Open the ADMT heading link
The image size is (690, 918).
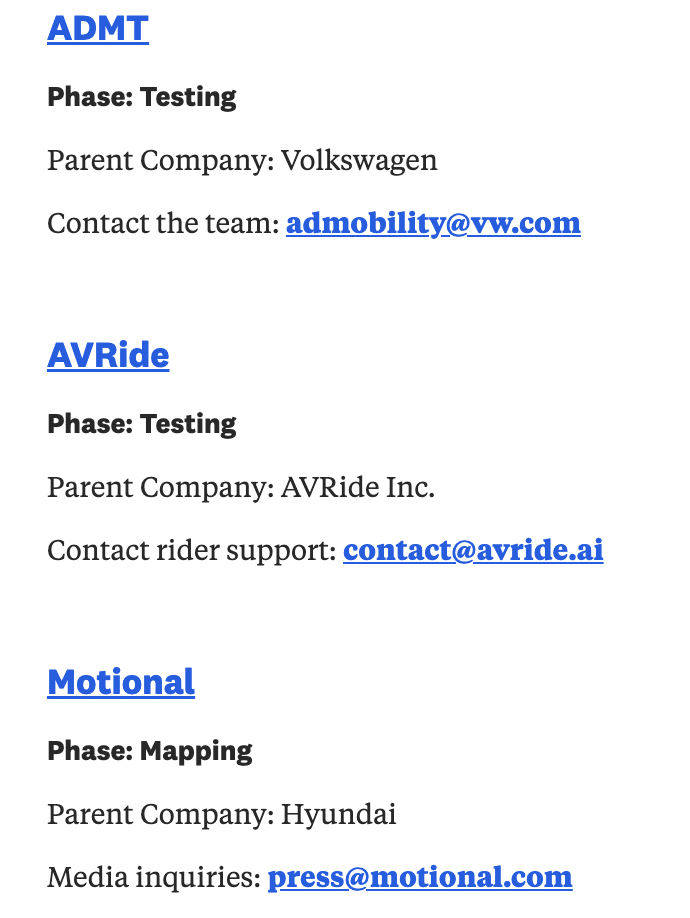point(98,28)
